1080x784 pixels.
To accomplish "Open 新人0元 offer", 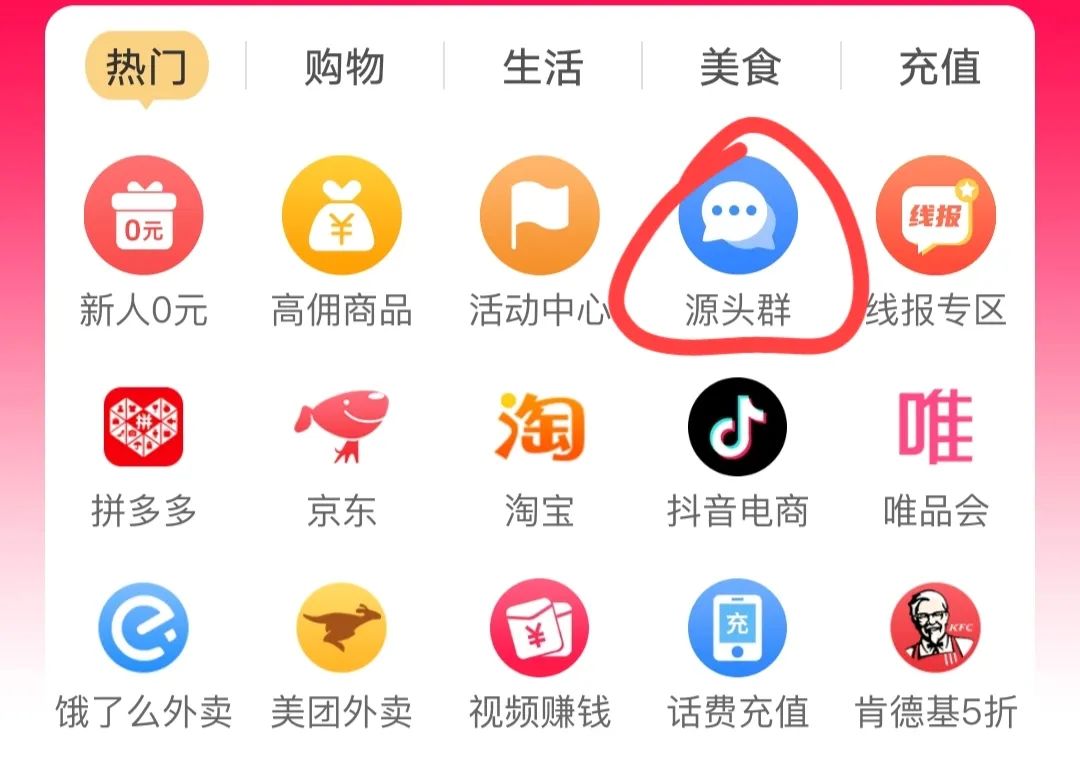I will 144,216.
